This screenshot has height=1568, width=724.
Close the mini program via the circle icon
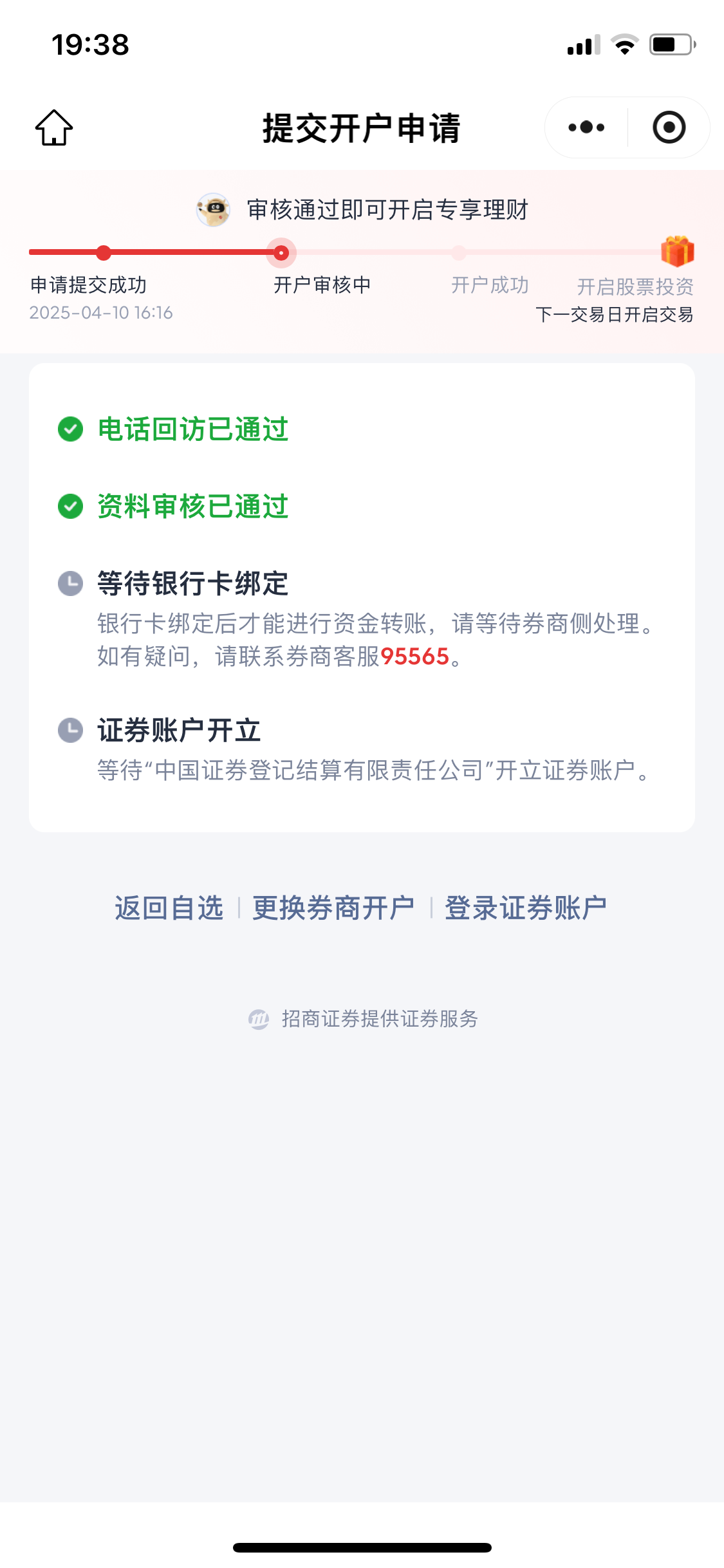pyautogui.click(x=669, y=127)
